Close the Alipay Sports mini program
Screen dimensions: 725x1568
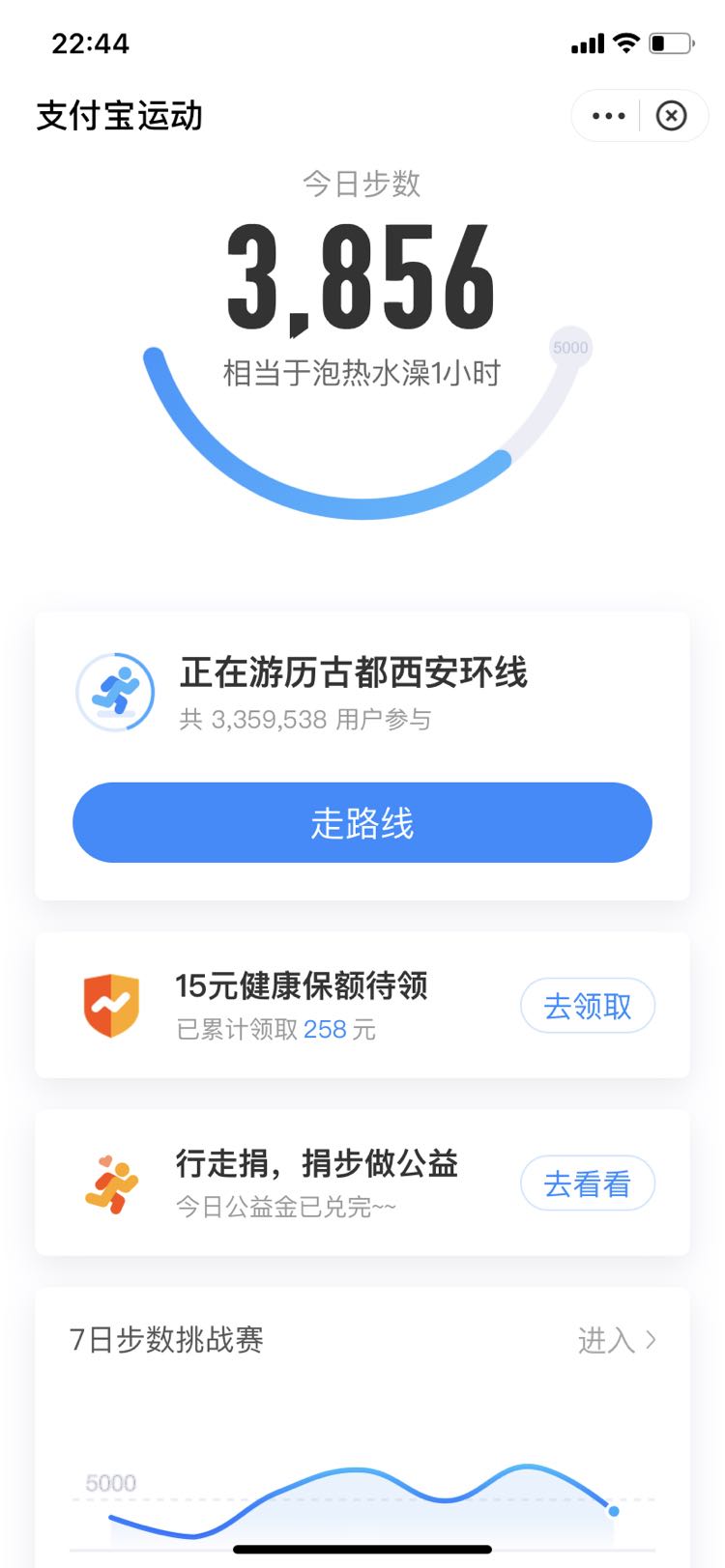tap(671, 116)
